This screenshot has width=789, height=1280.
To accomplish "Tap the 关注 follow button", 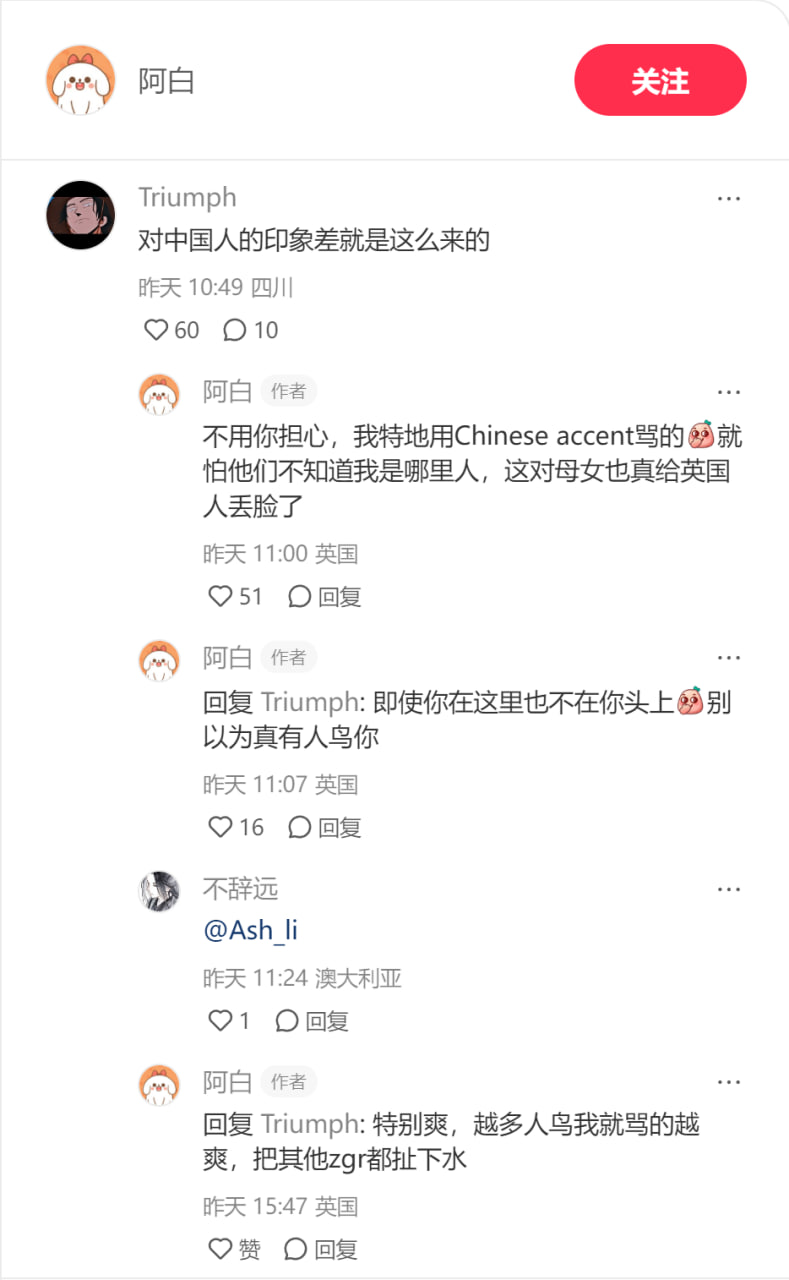I will 660,81.
